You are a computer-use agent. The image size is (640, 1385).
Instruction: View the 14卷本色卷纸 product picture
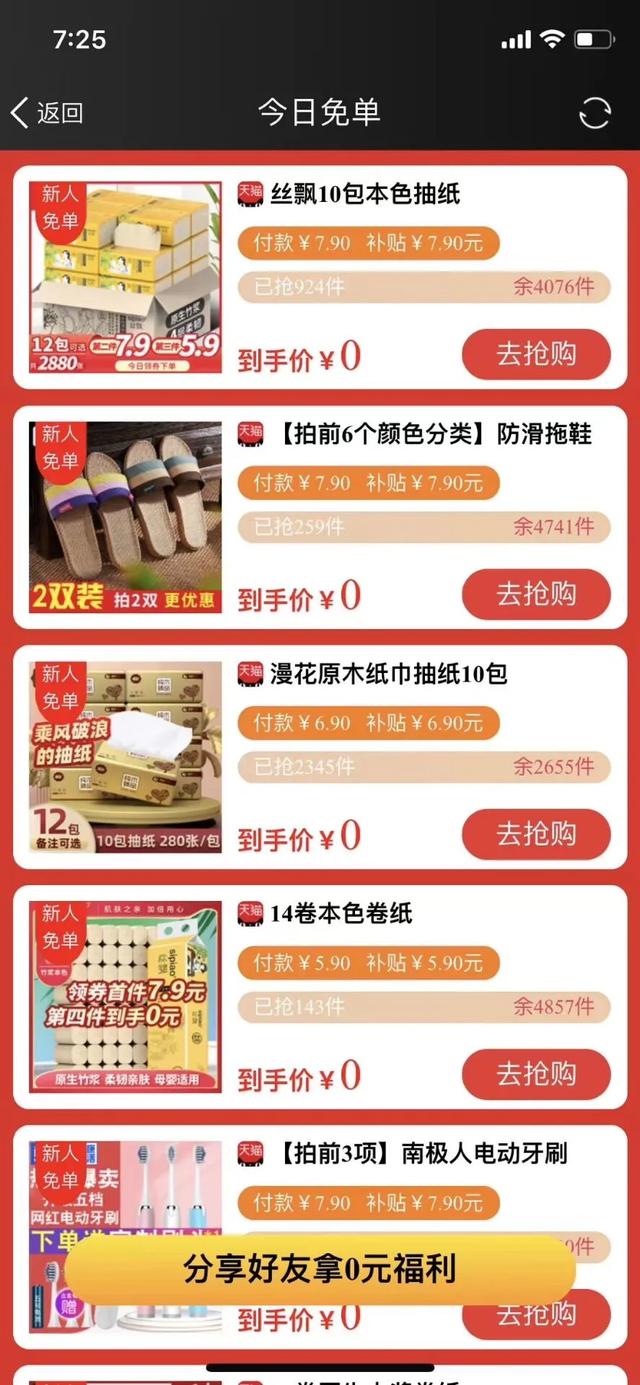click(x=125, y=997)
